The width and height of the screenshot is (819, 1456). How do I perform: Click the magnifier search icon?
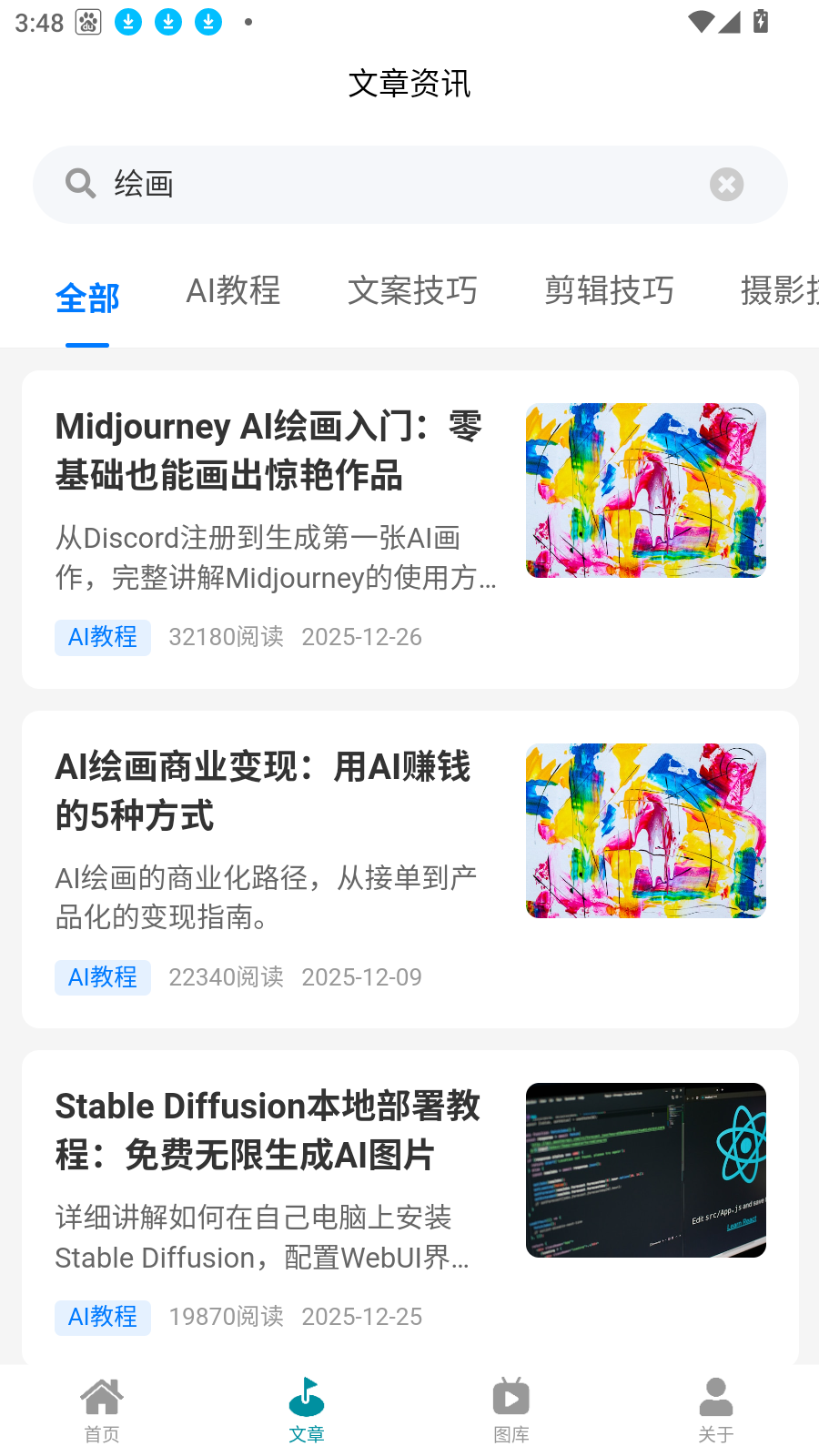pos(81,183)
